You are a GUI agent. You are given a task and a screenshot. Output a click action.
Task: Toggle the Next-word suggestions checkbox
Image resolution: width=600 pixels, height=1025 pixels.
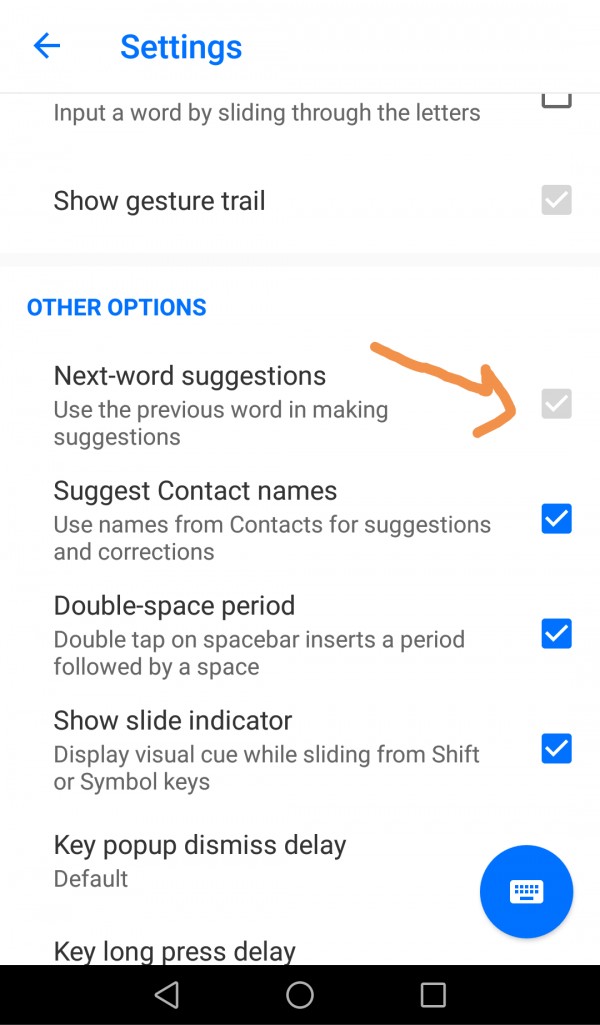(556, 405)
